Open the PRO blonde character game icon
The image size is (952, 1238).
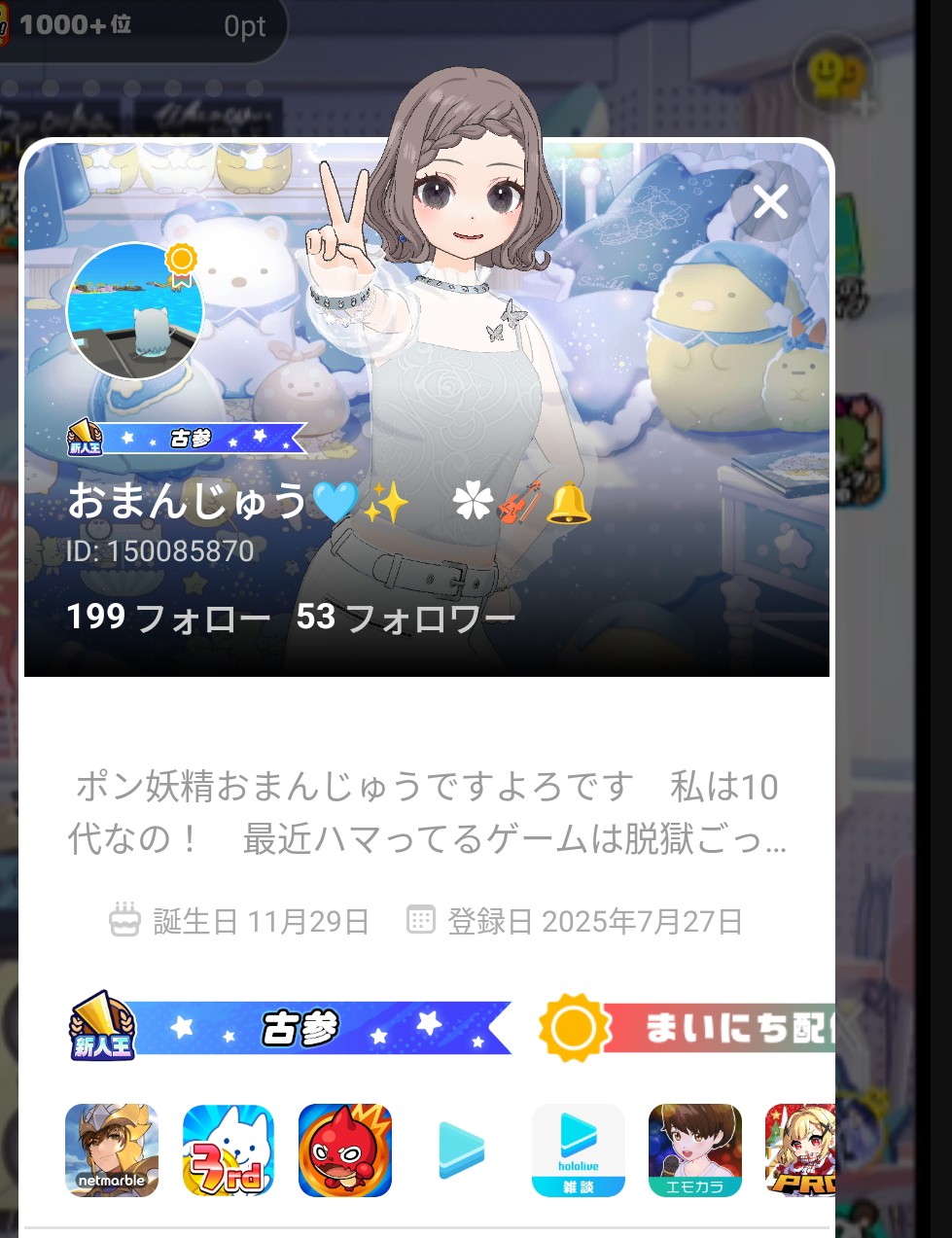coord(800,1150)
